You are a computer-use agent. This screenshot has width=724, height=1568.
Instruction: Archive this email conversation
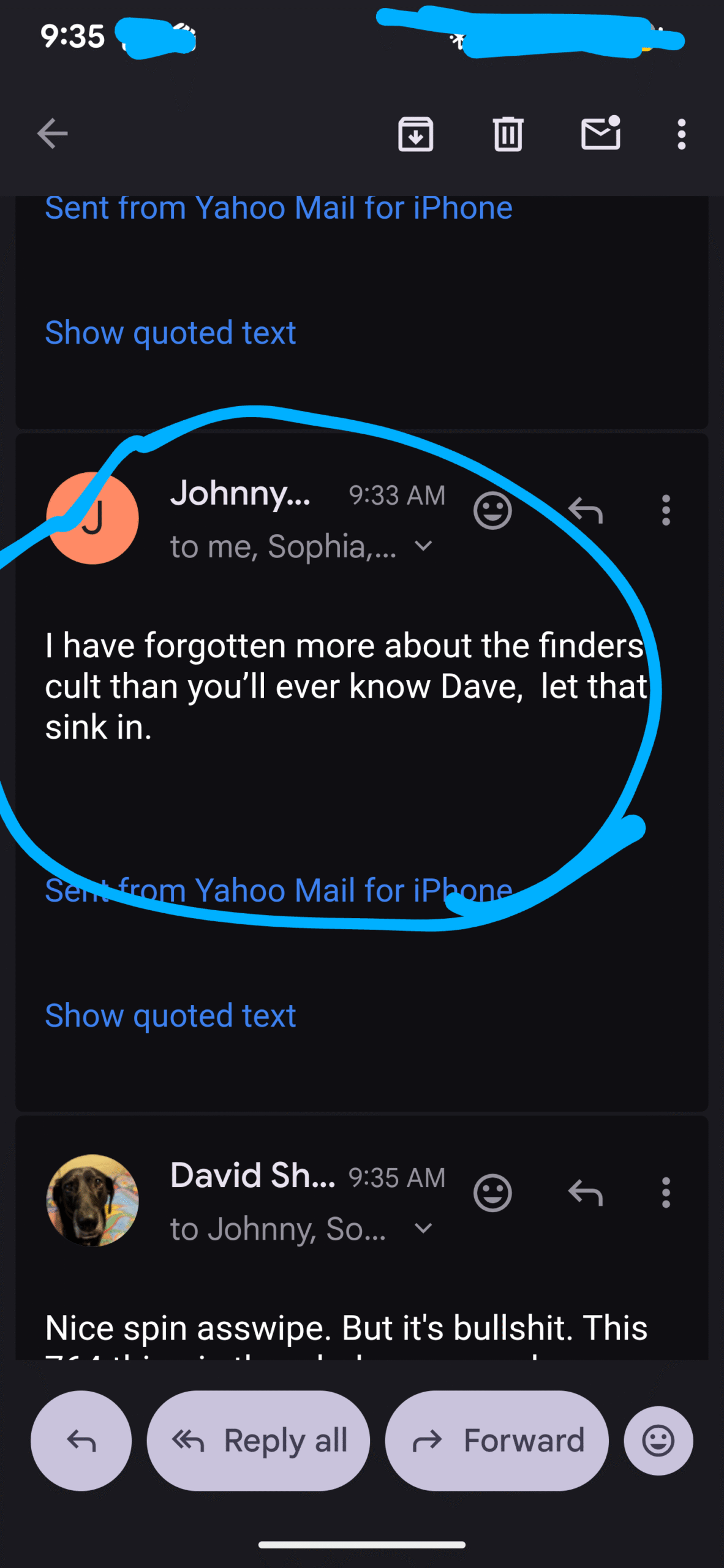tap(415, 134)
